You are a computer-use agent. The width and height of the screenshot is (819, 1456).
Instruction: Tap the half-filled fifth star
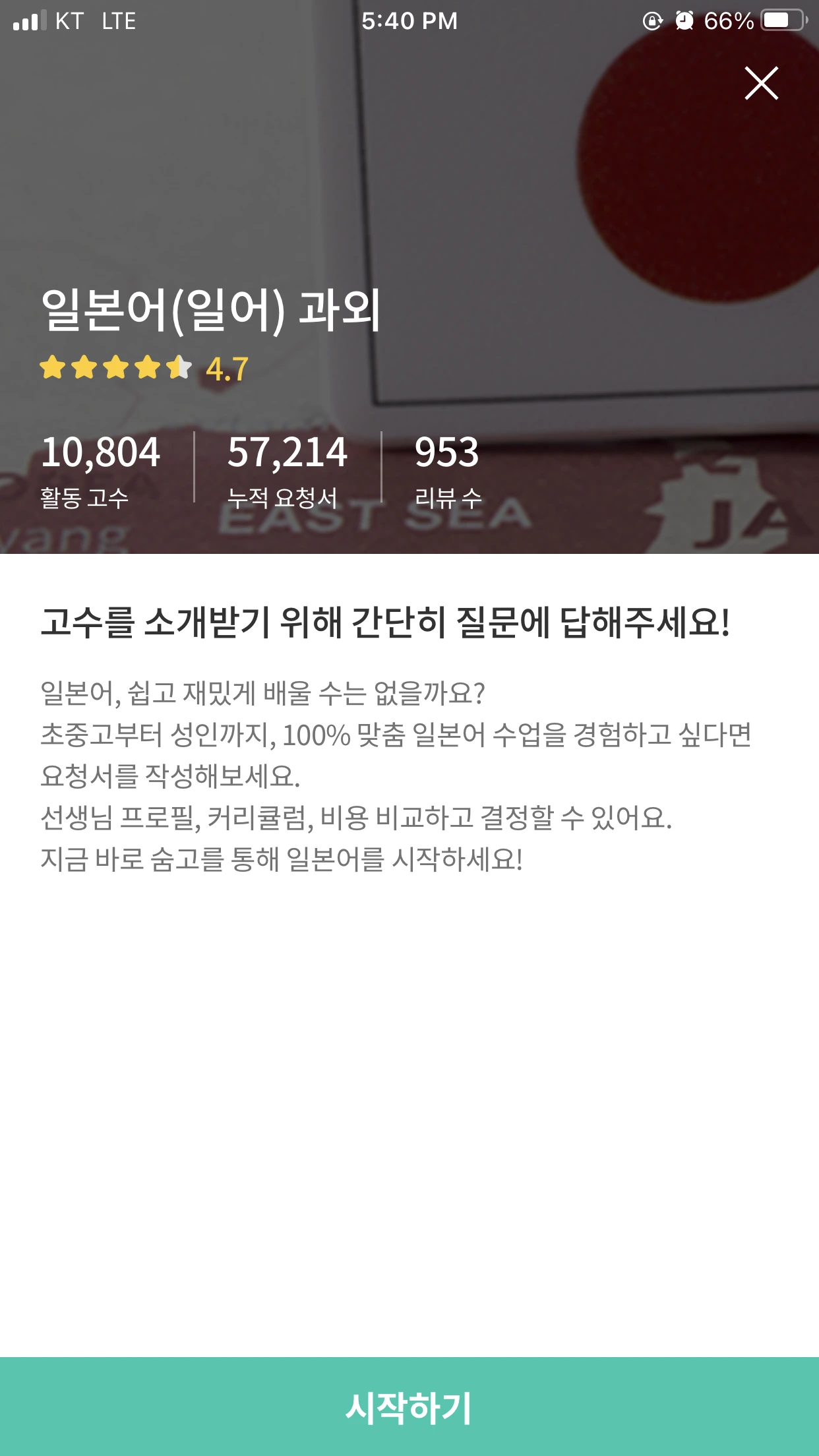coord(180,367)
